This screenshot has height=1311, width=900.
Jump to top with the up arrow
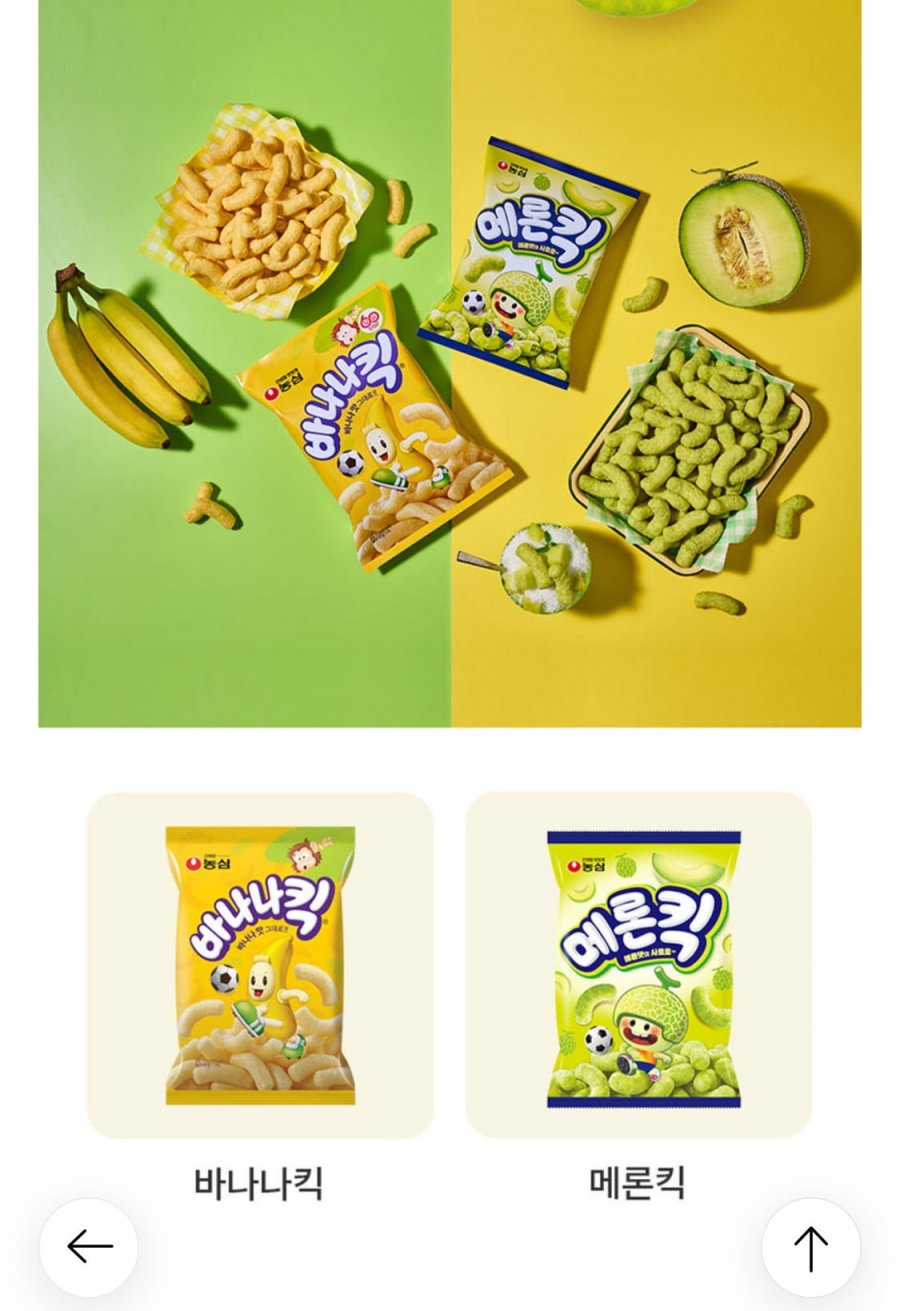[x=810, y=1248]
